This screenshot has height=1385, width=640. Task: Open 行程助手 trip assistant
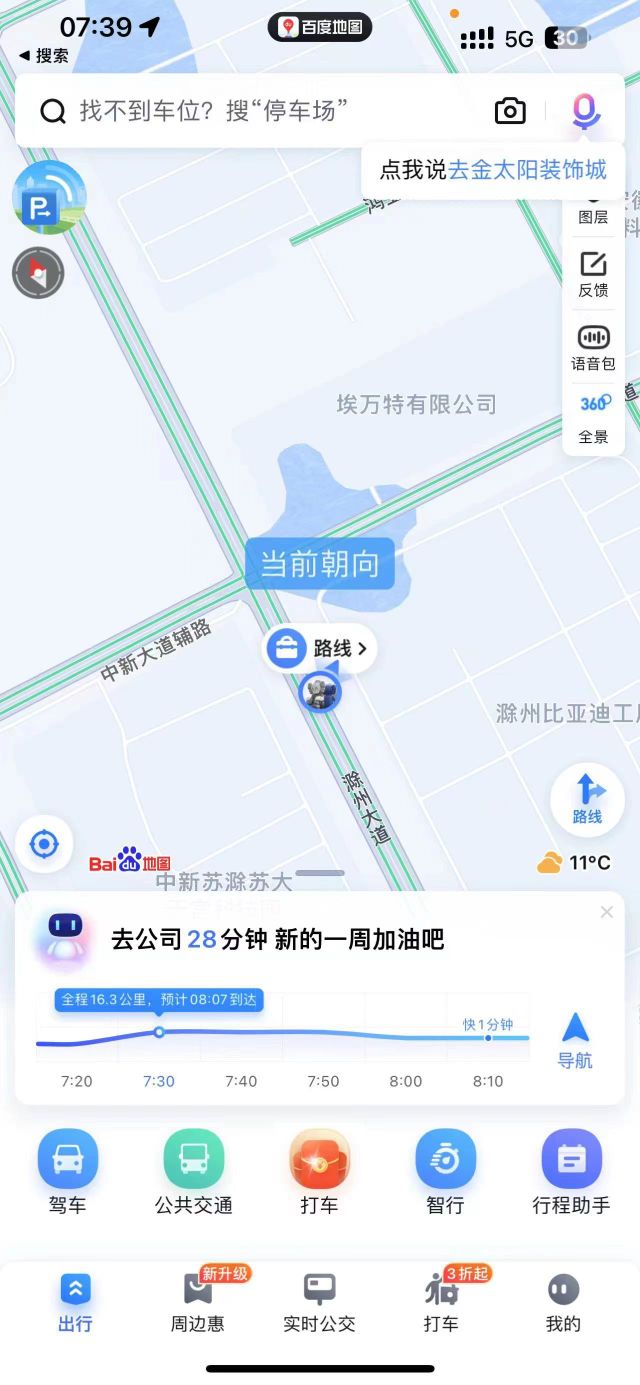[571, 1171]
